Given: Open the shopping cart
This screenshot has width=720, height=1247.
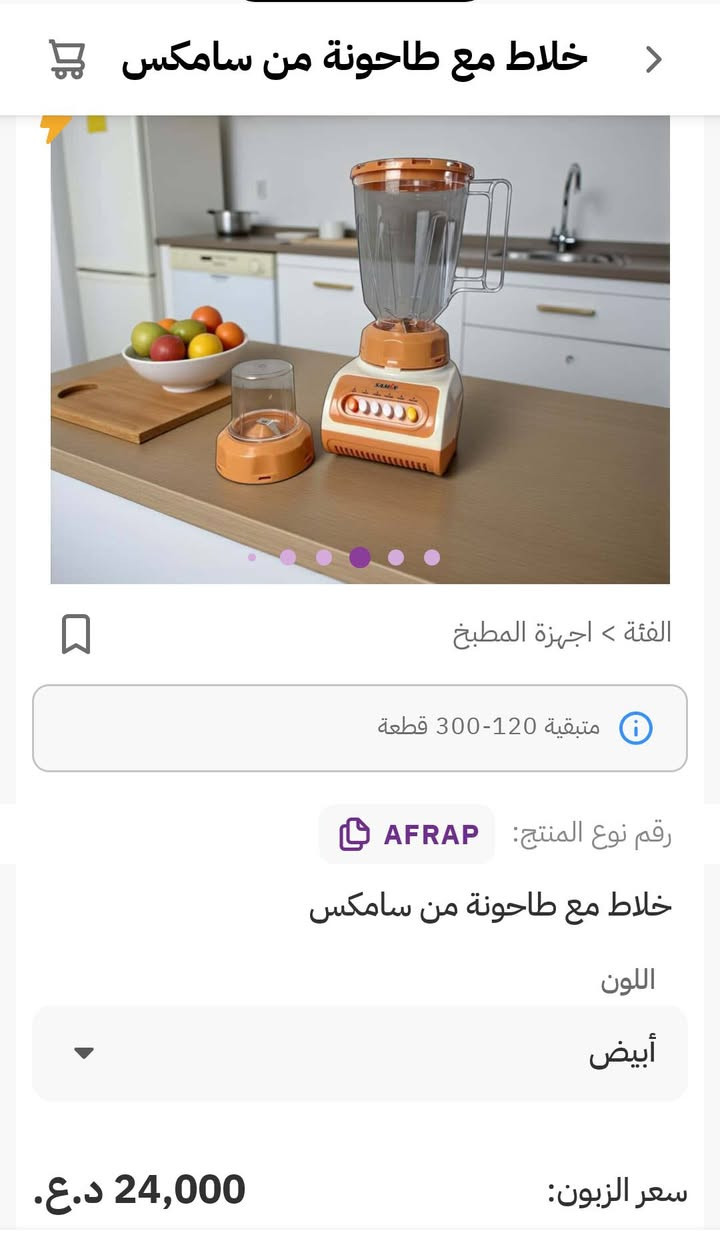Looking at the screenshot, I should tap(67, 60).
